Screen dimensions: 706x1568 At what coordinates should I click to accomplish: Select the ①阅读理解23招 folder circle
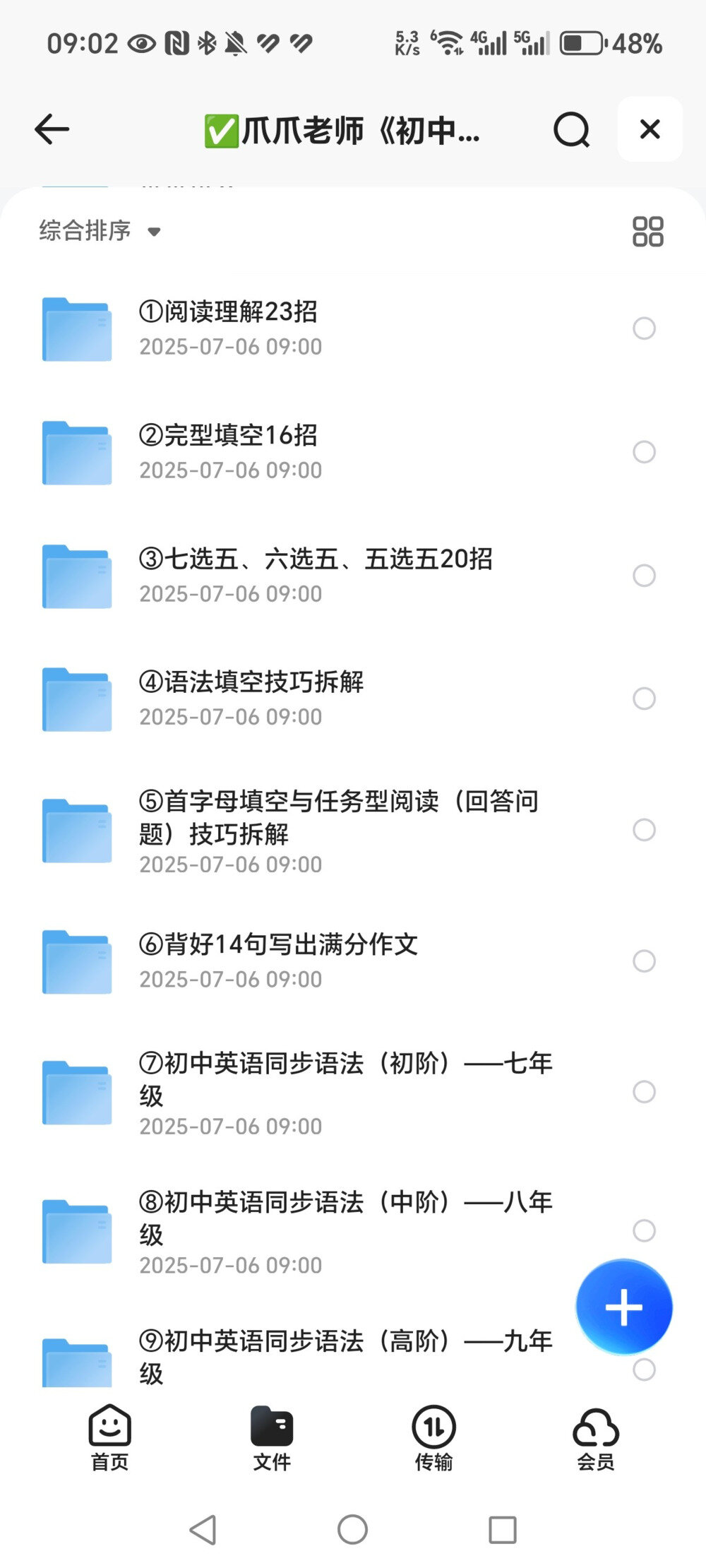(645, 329)
